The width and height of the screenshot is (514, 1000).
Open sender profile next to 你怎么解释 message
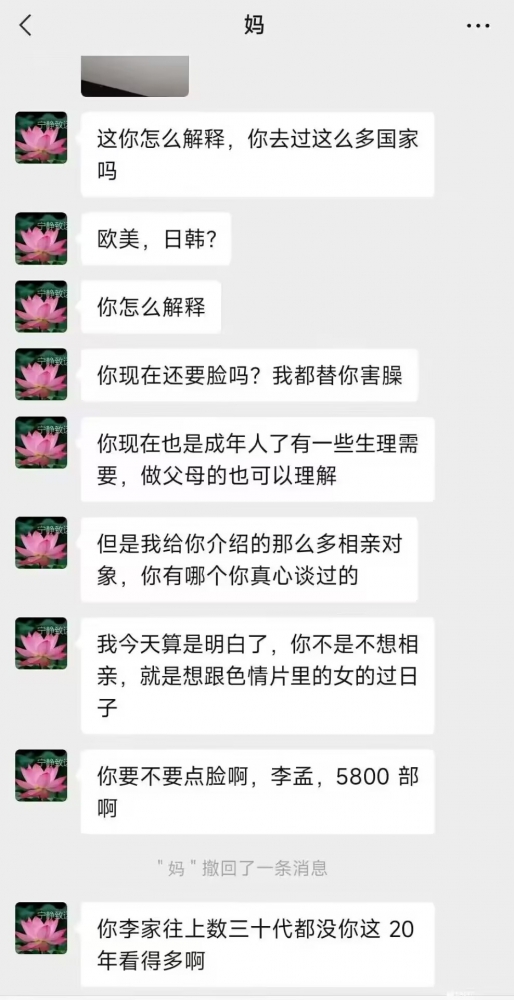coord(41,306)
